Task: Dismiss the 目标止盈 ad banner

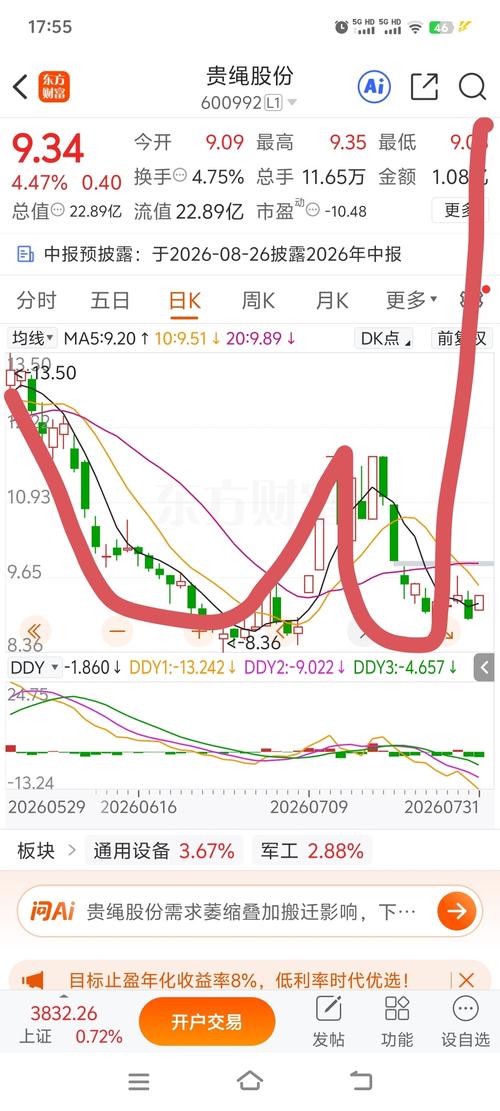Action: coord(465,980)
